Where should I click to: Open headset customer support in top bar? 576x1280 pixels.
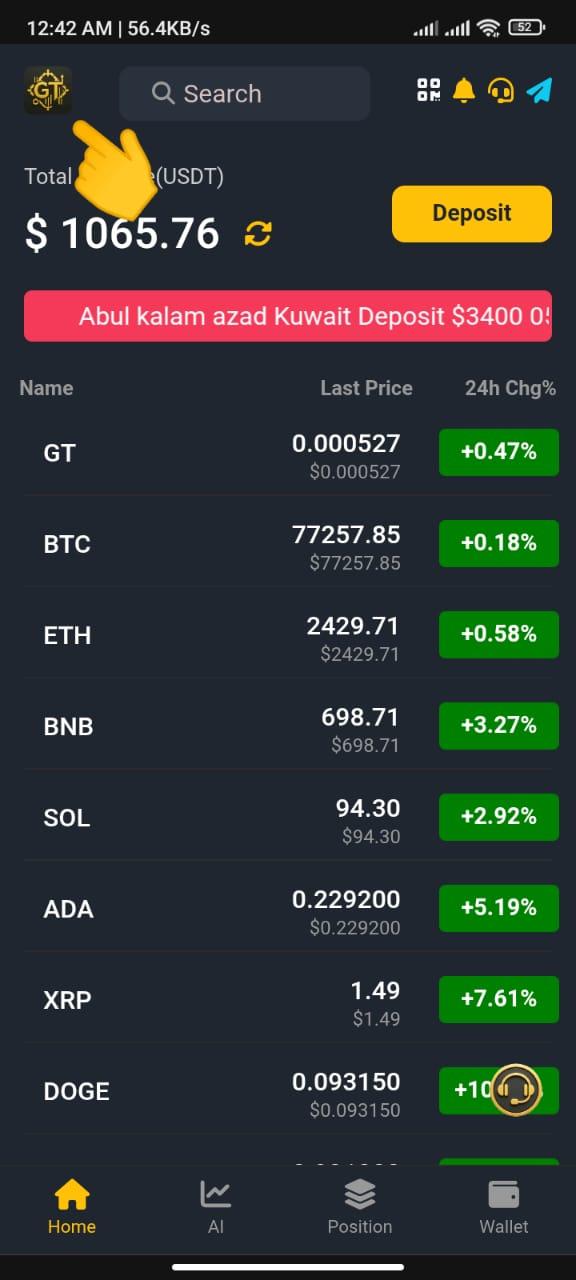click(x=501, y=91)
